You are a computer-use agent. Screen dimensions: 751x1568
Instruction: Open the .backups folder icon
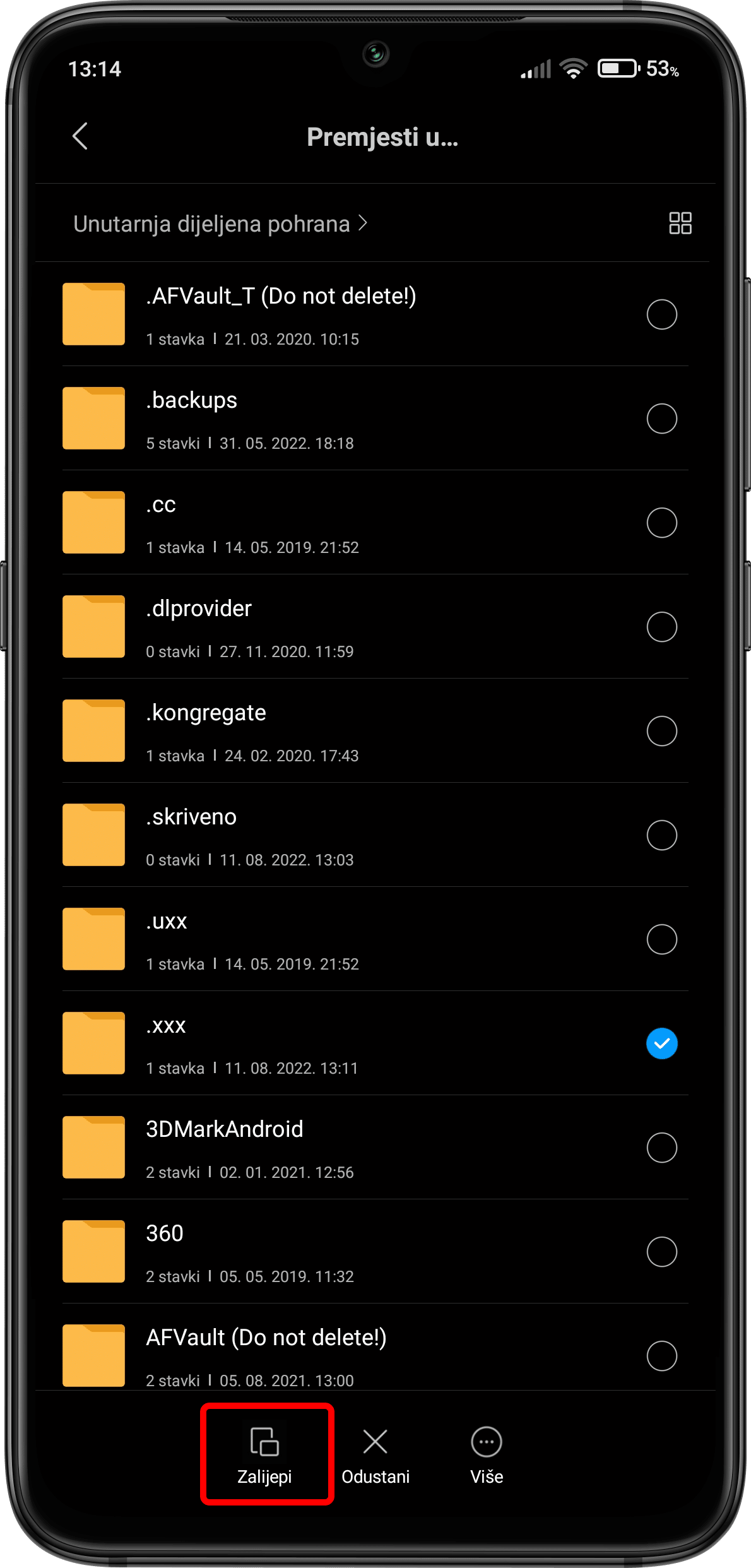(93, 419)
